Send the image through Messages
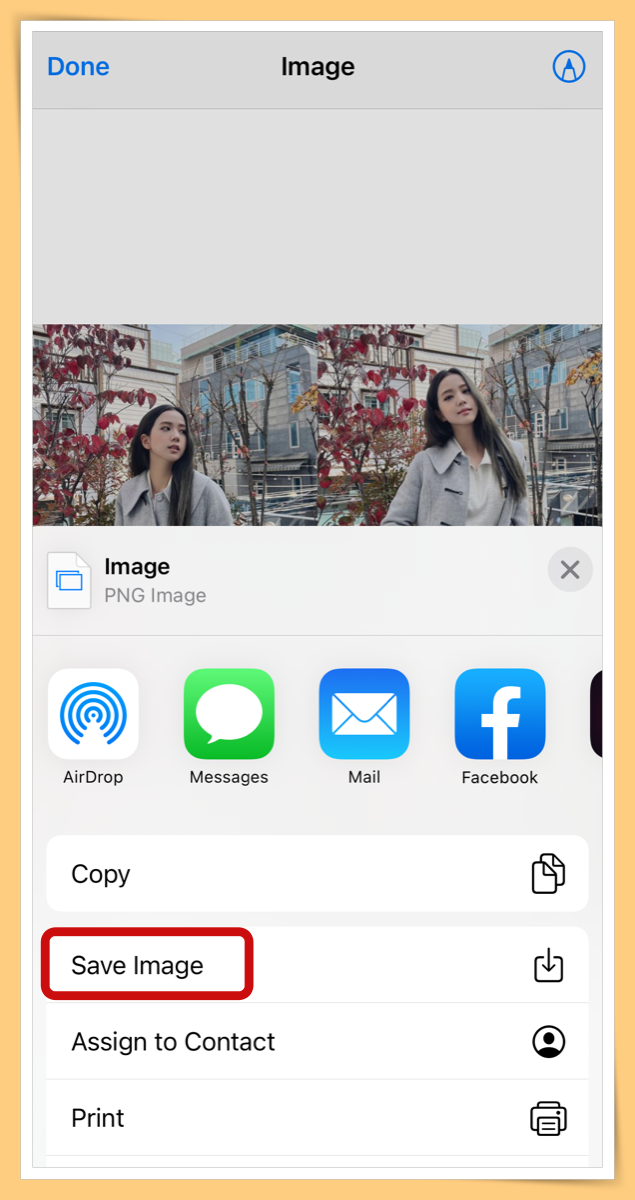Image resolution: width=635 pixels, height=1200 pixels. click(x=229, y=714)
